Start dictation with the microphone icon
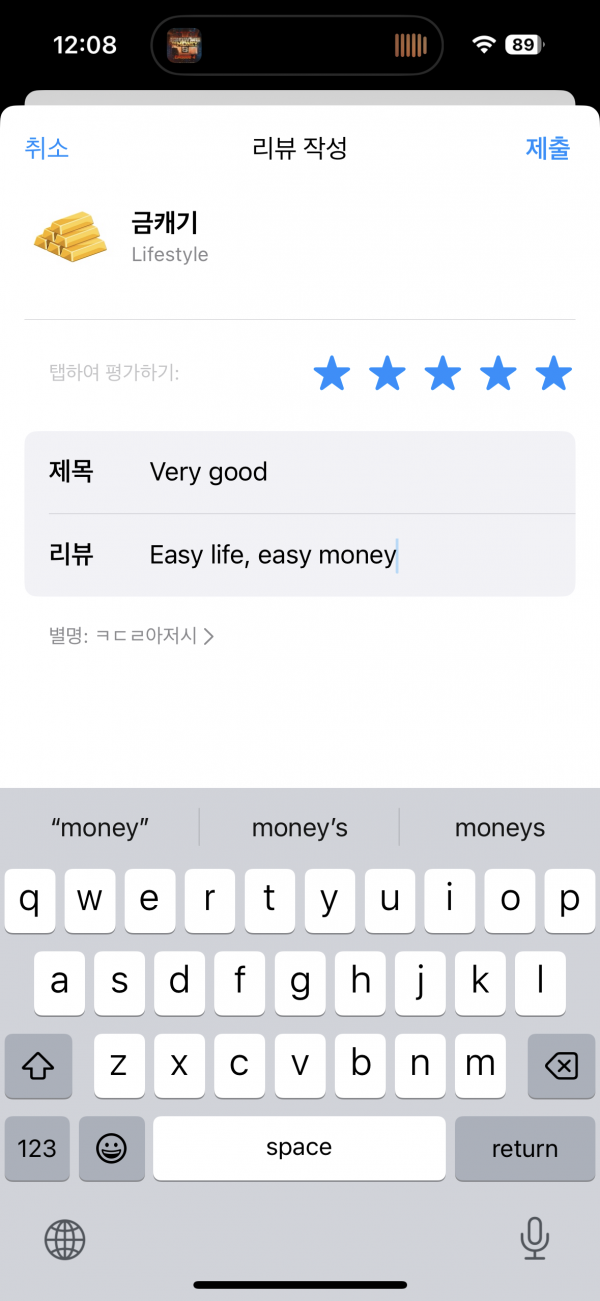The image size is (600, 1301). tap(535, 1239)
